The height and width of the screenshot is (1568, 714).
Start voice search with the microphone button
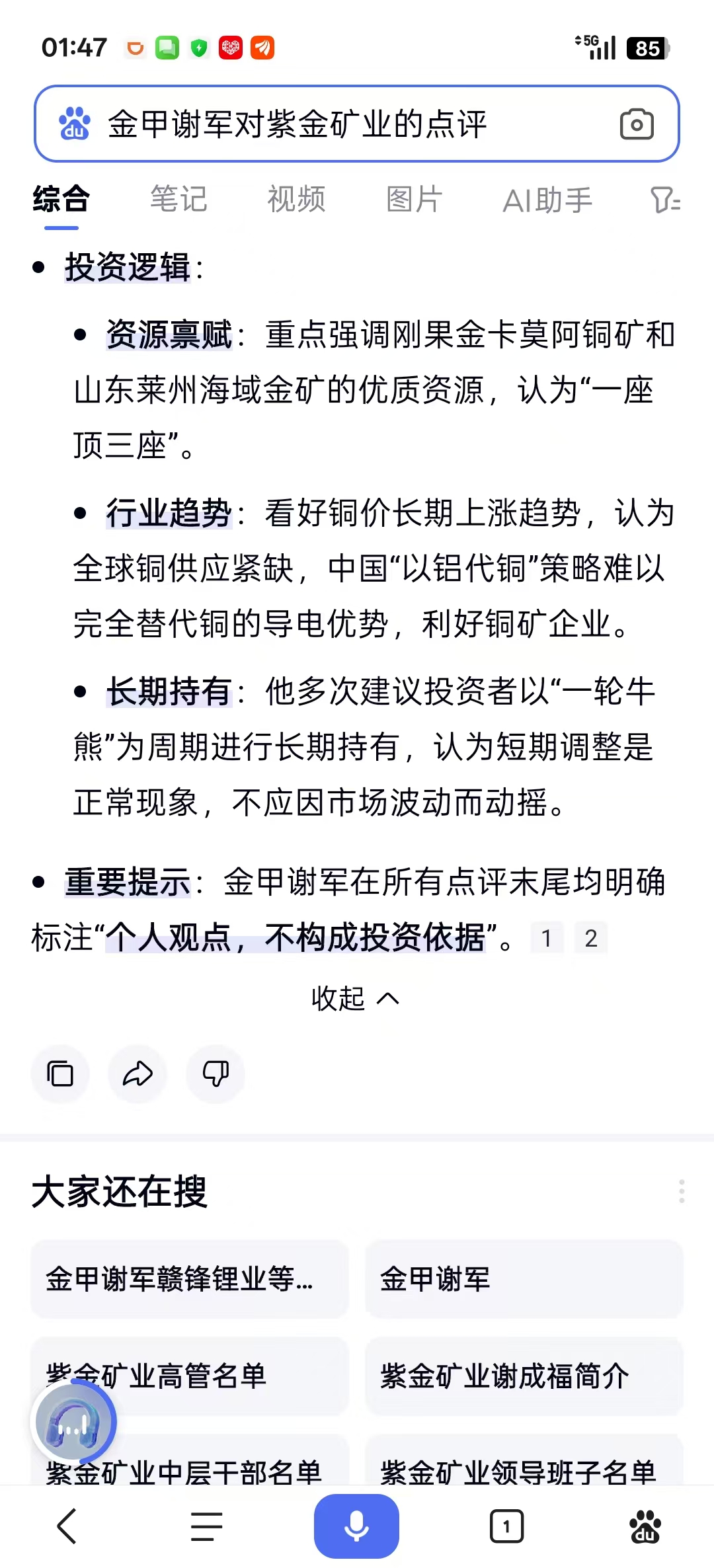[x=356, y=1526]
